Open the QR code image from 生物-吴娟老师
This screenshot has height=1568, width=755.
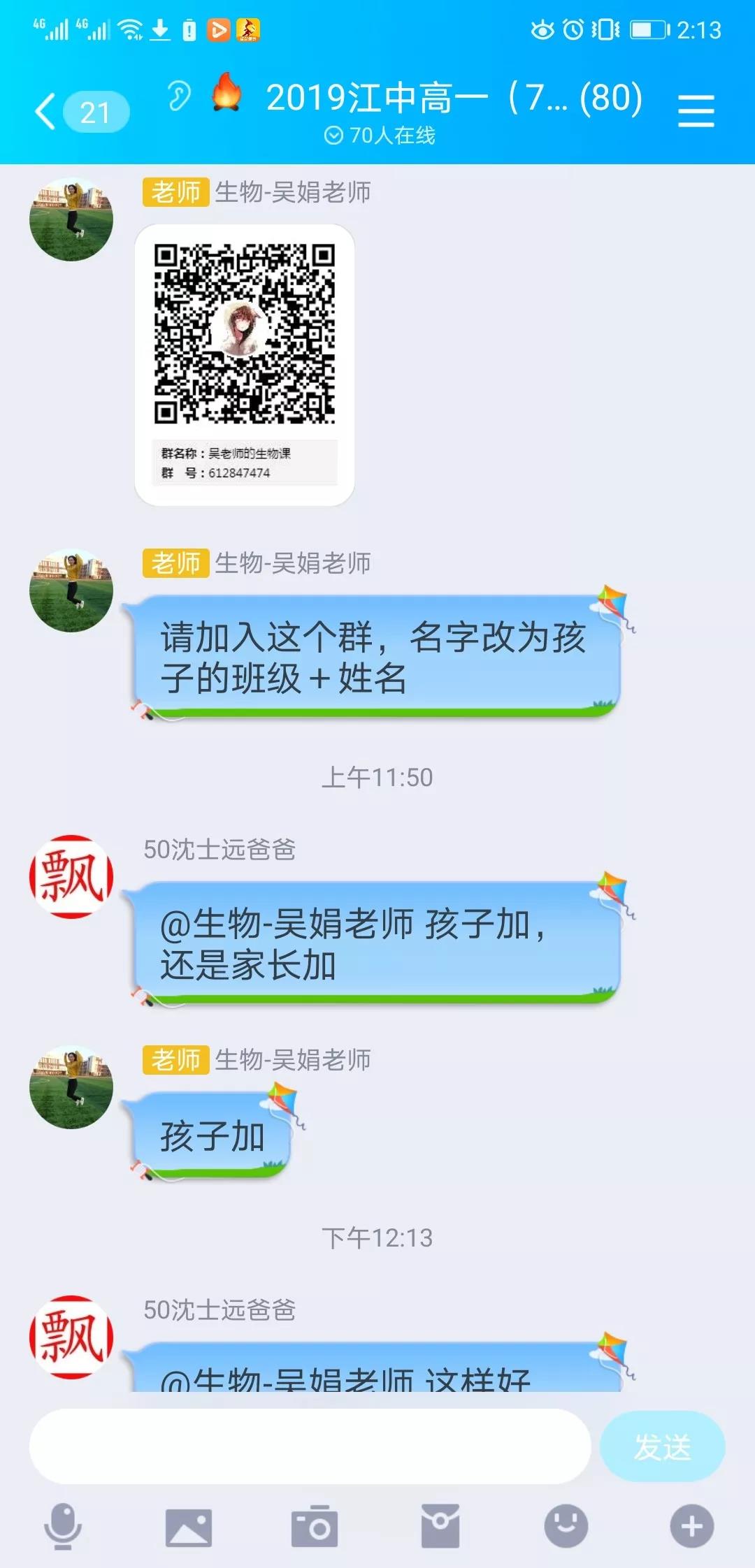click(x=245, y=364)
